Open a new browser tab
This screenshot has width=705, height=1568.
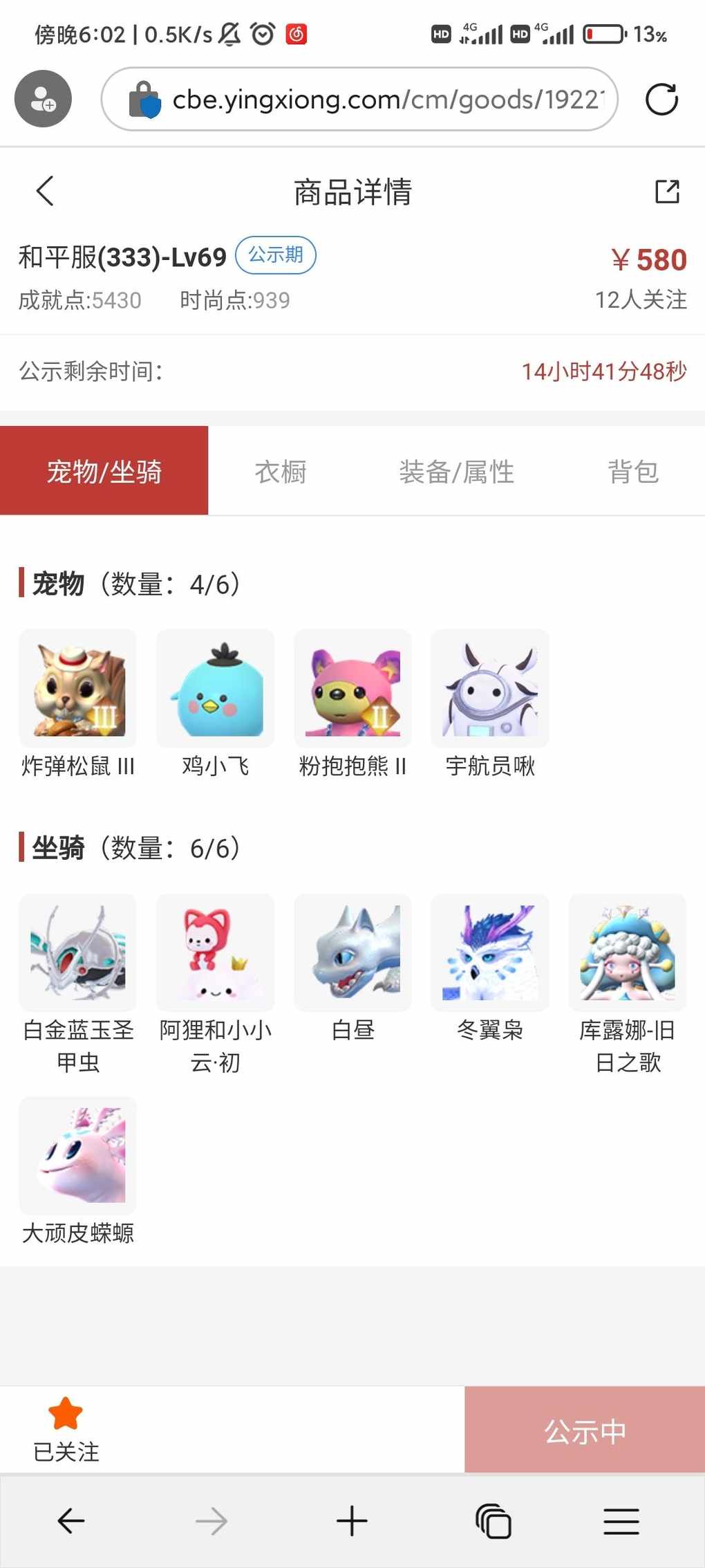click(x=352, y=1522)
